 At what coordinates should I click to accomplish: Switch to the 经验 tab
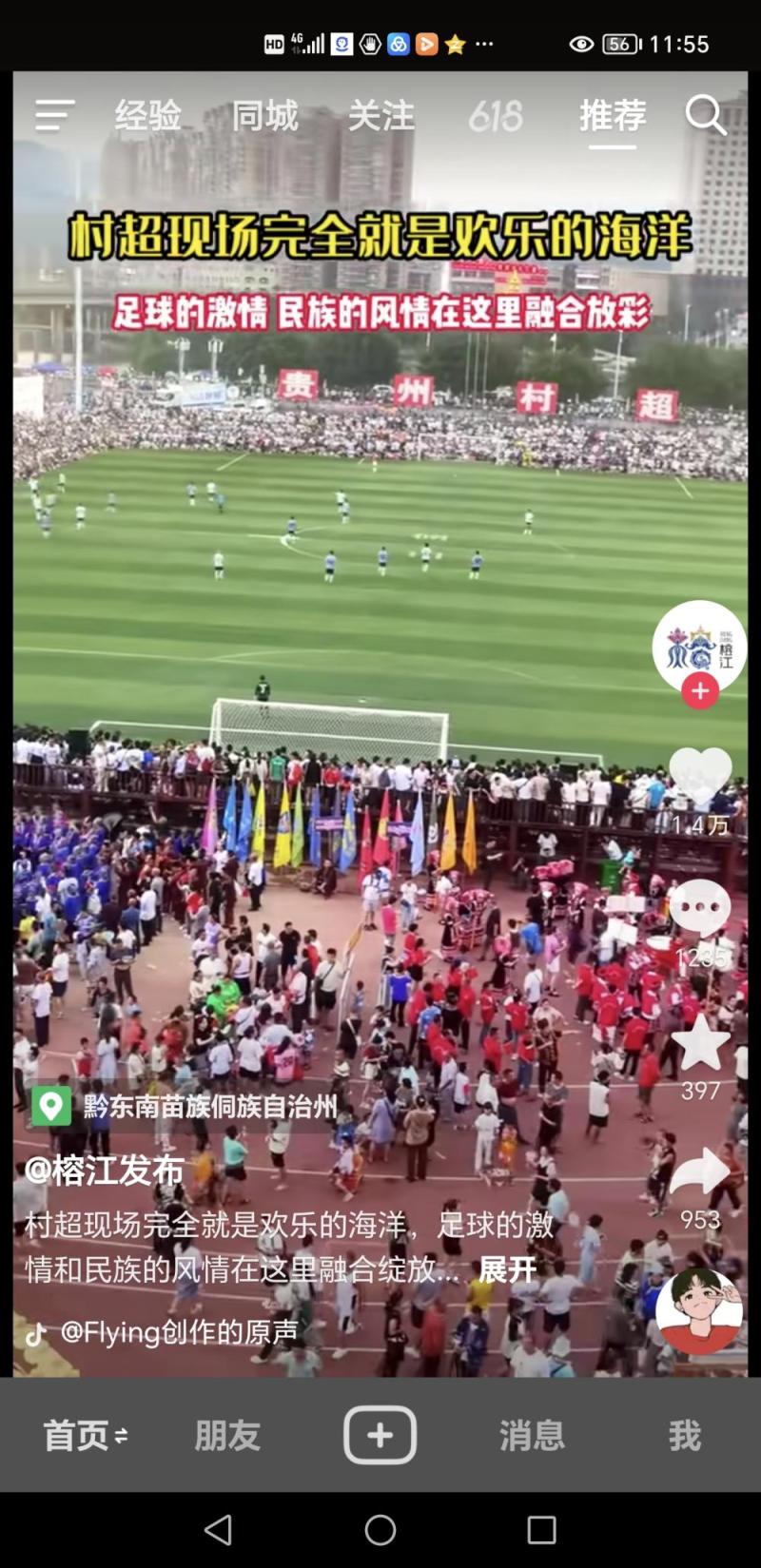pyautogui.click(x=147, y=116)
